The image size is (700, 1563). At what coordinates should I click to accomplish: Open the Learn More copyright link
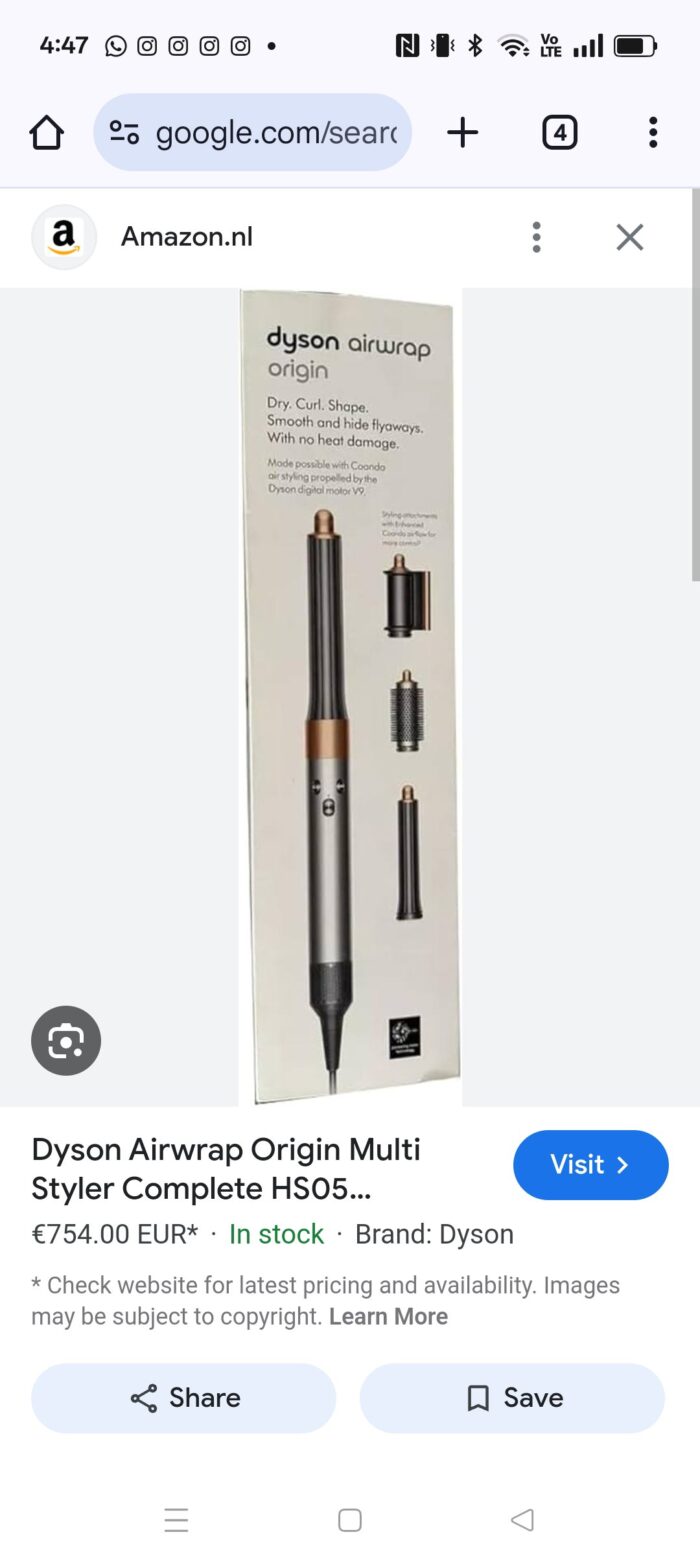[x=388, y=1316]
